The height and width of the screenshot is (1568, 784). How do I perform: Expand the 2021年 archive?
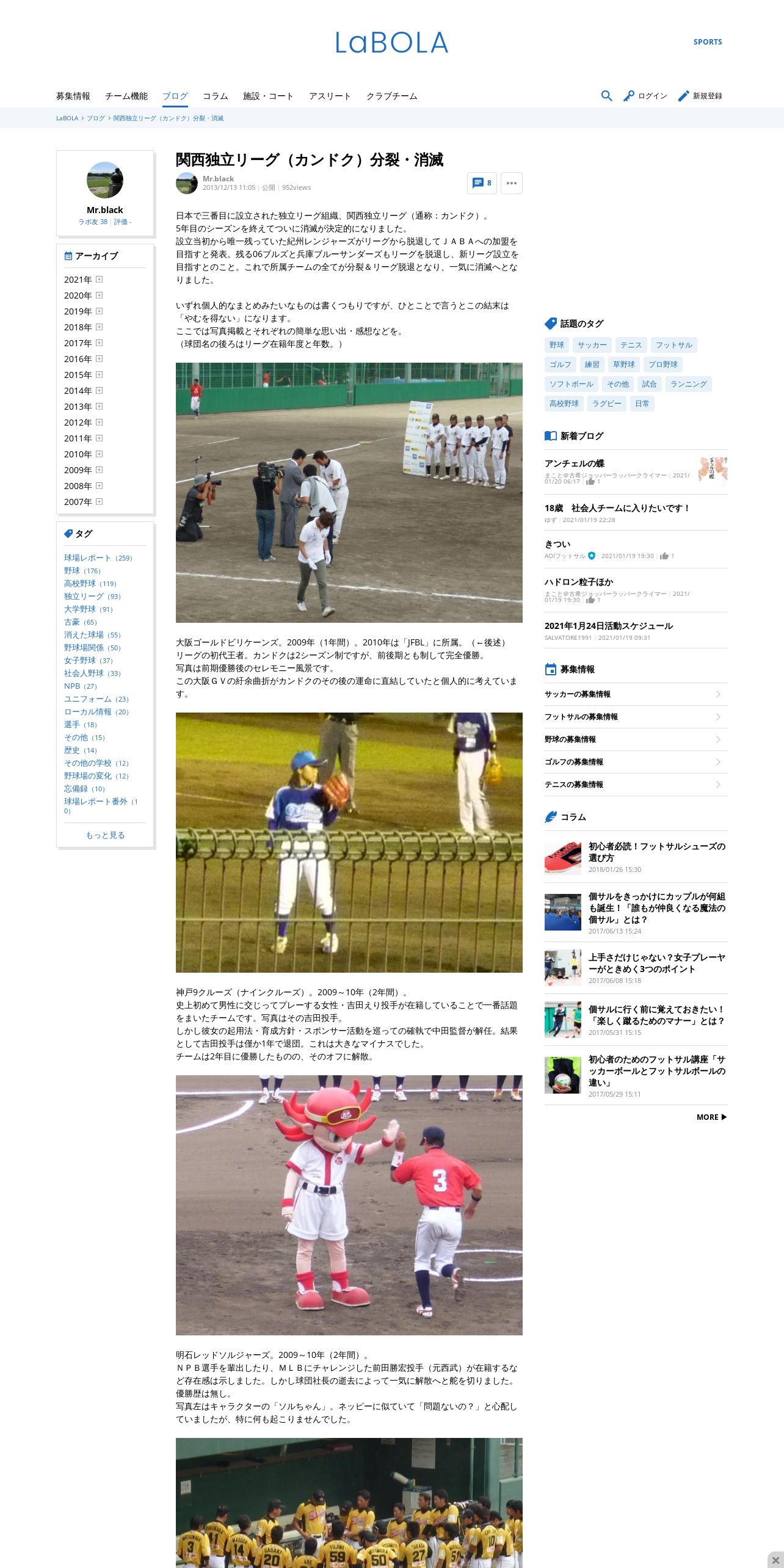coord(99,280)
